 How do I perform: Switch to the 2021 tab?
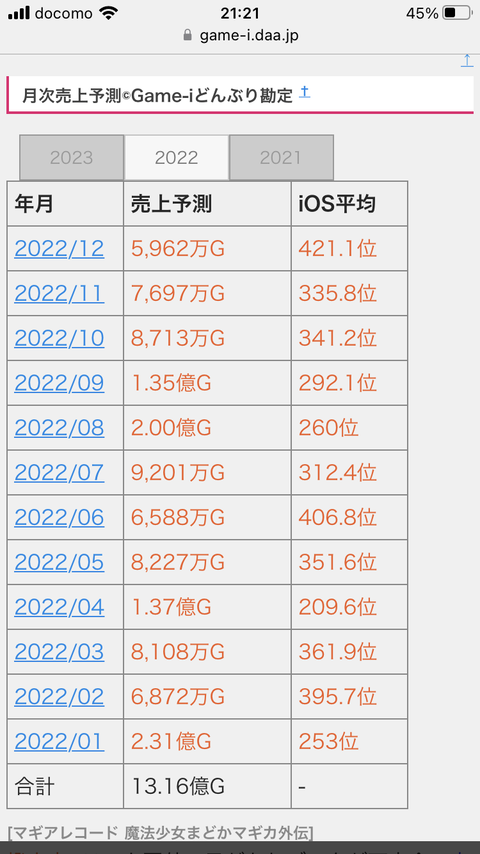coord(281,157)
